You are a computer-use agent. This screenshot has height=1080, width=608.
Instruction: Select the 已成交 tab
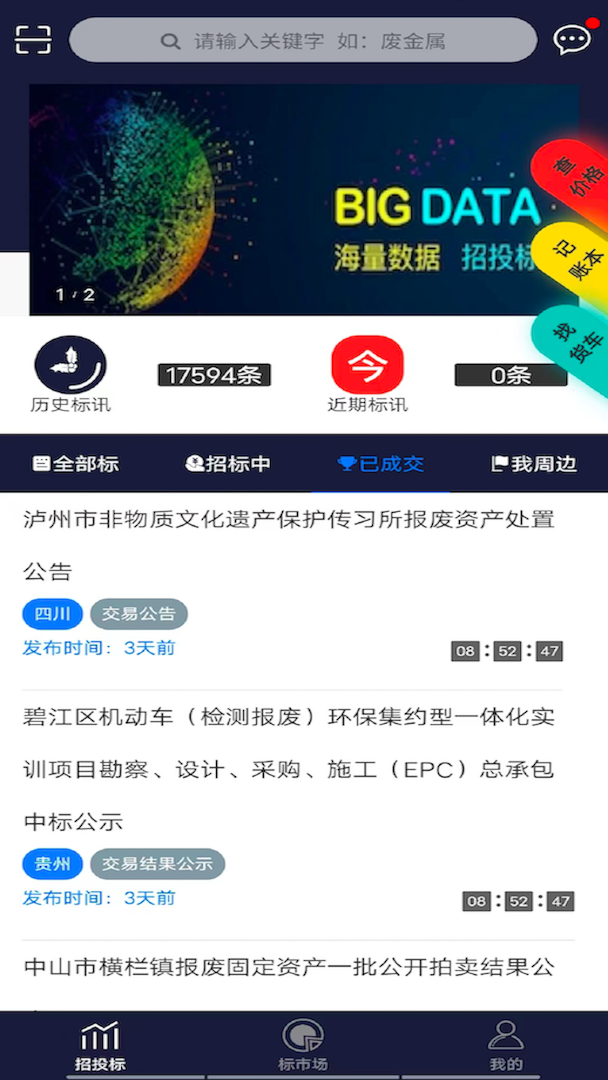click(x=380, y=464)
